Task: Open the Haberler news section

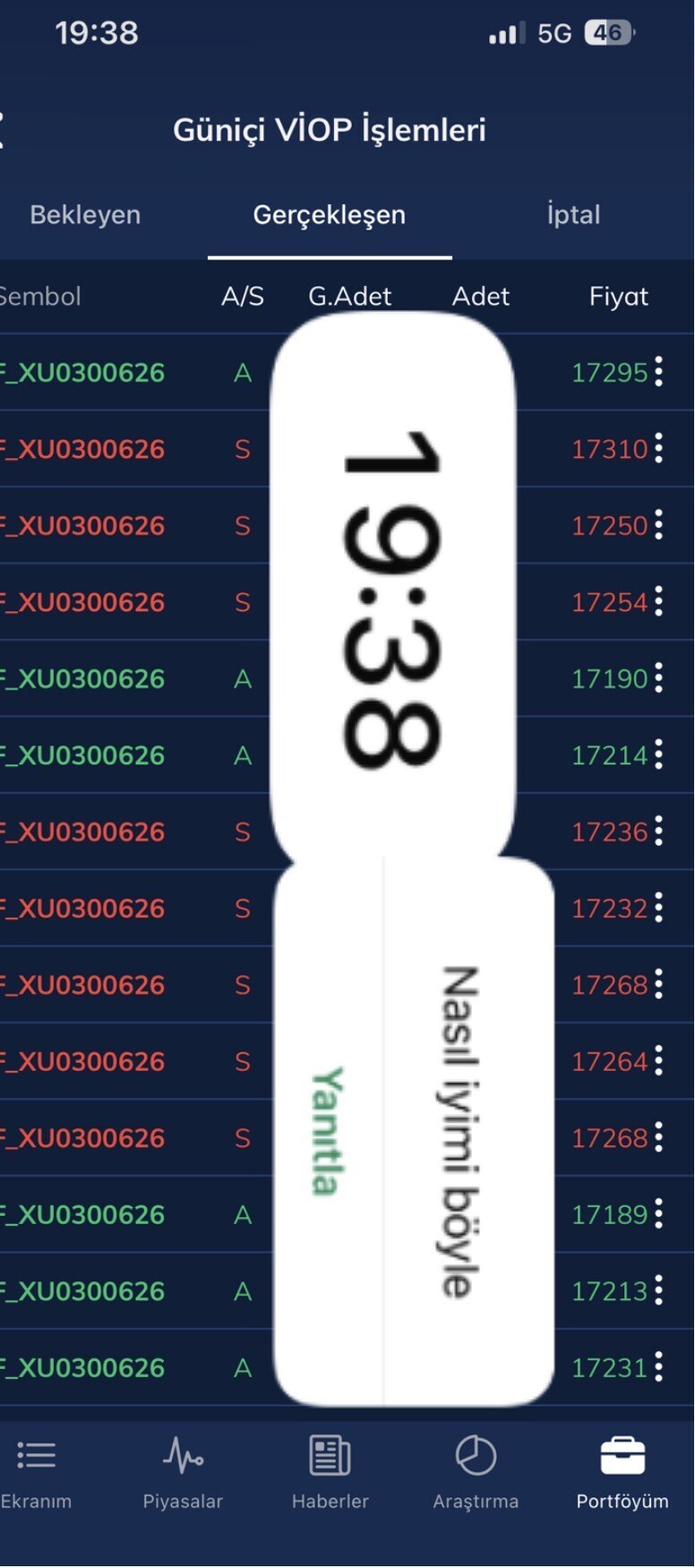Action: coord(330,1473)
